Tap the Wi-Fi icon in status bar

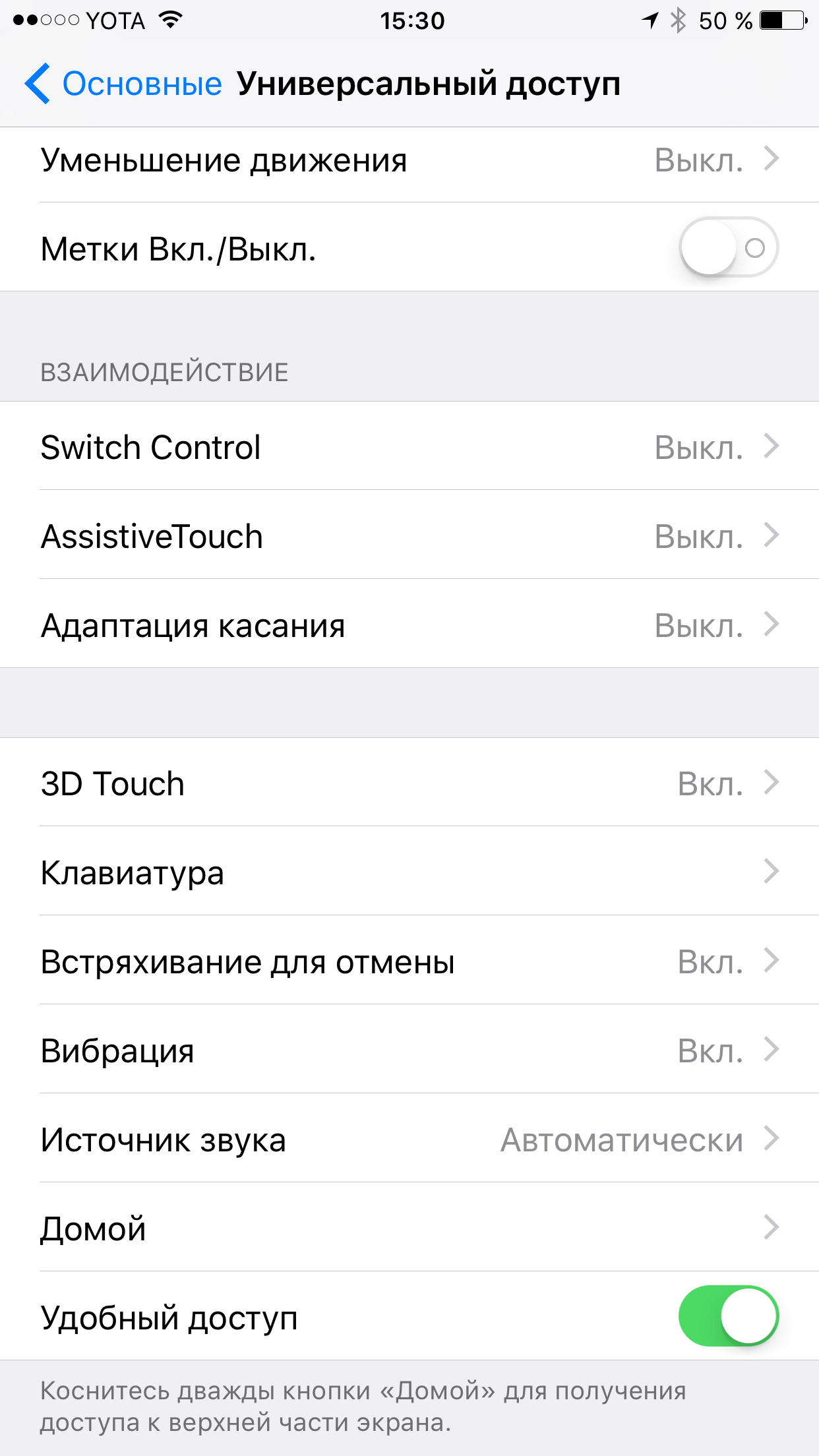pyautogui.click(x=170, y=20)
